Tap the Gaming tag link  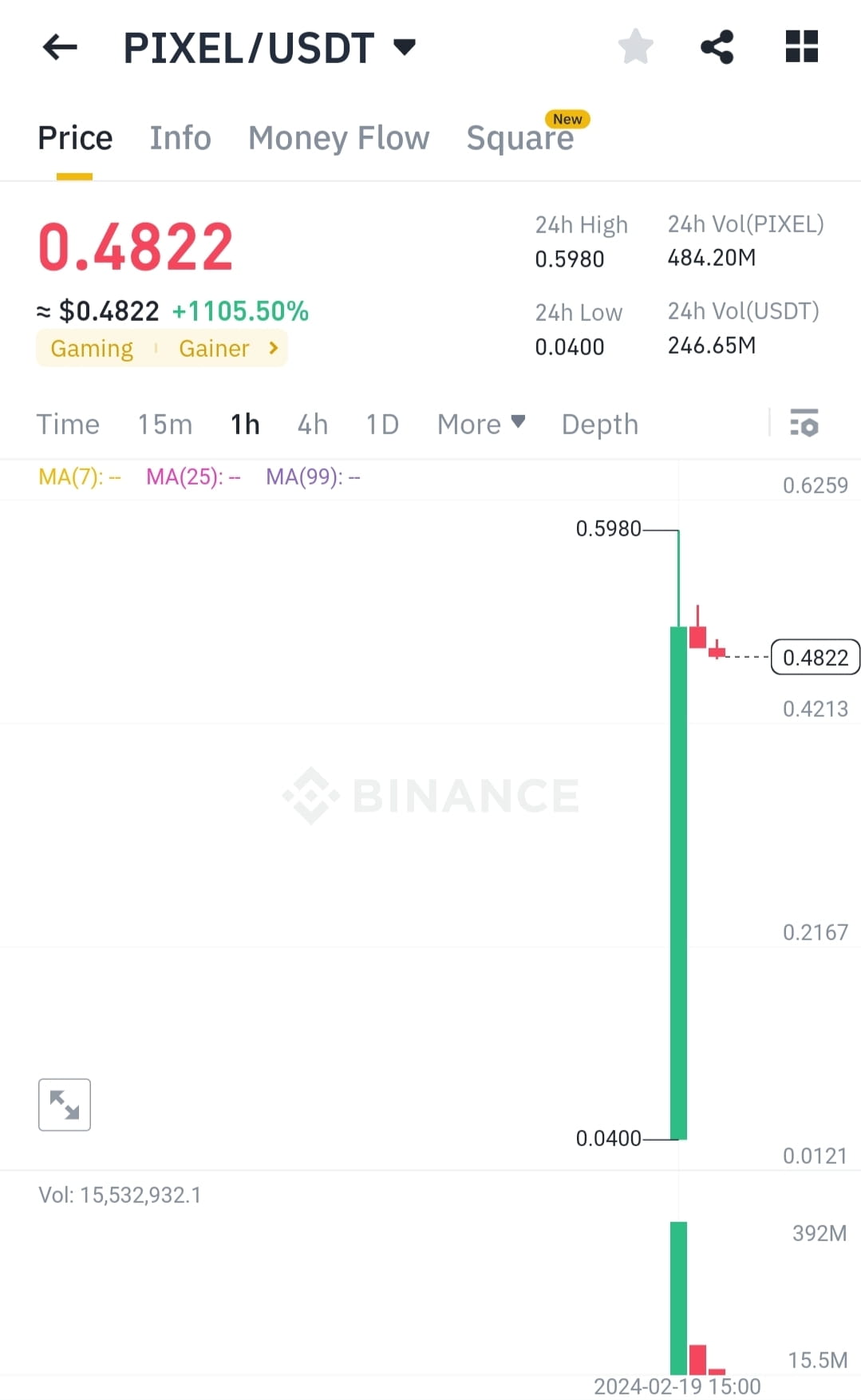tap(92, 348)
